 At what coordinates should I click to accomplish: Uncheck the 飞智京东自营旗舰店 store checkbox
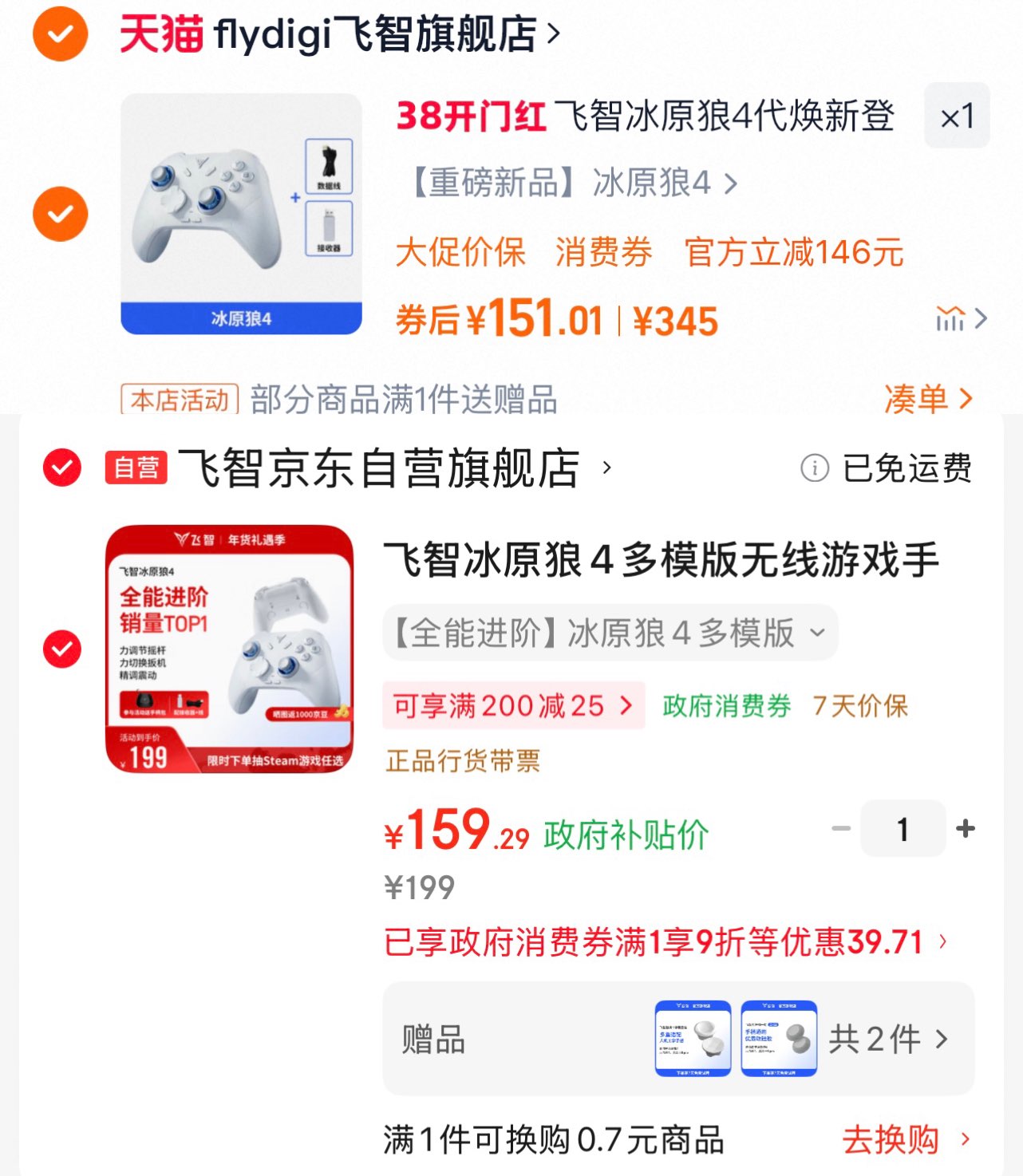(62, 468)
